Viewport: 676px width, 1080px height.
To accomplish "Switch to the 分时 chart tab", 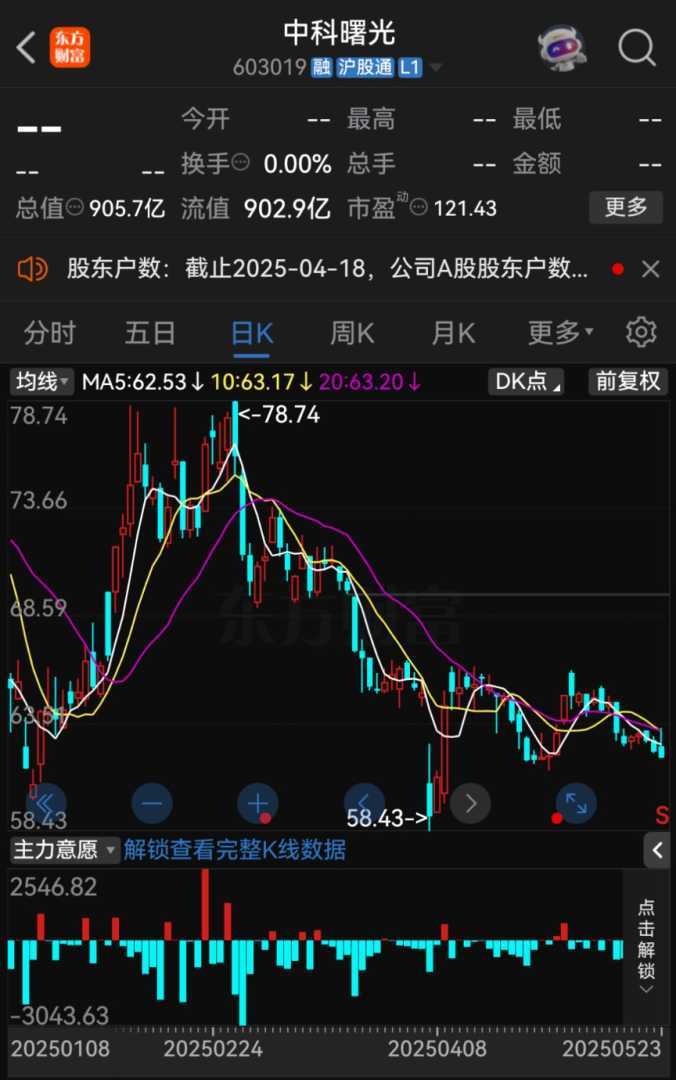I will click(49, 332).
